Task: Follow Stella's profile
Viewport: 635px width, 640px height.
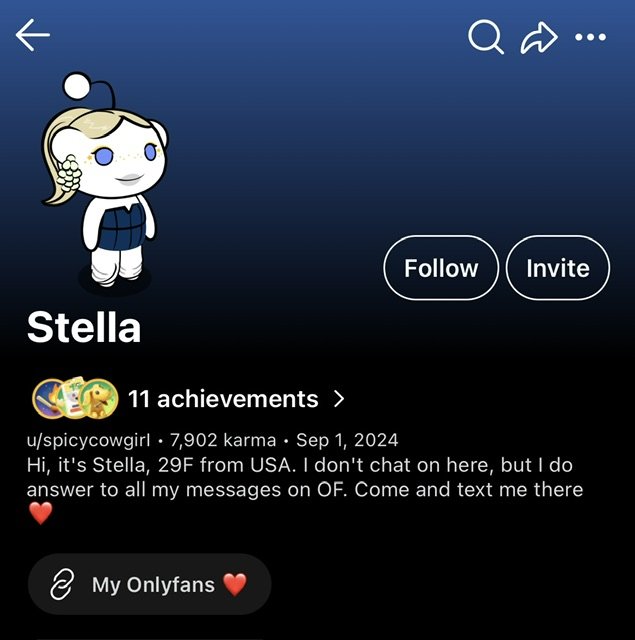Action: 440,268
